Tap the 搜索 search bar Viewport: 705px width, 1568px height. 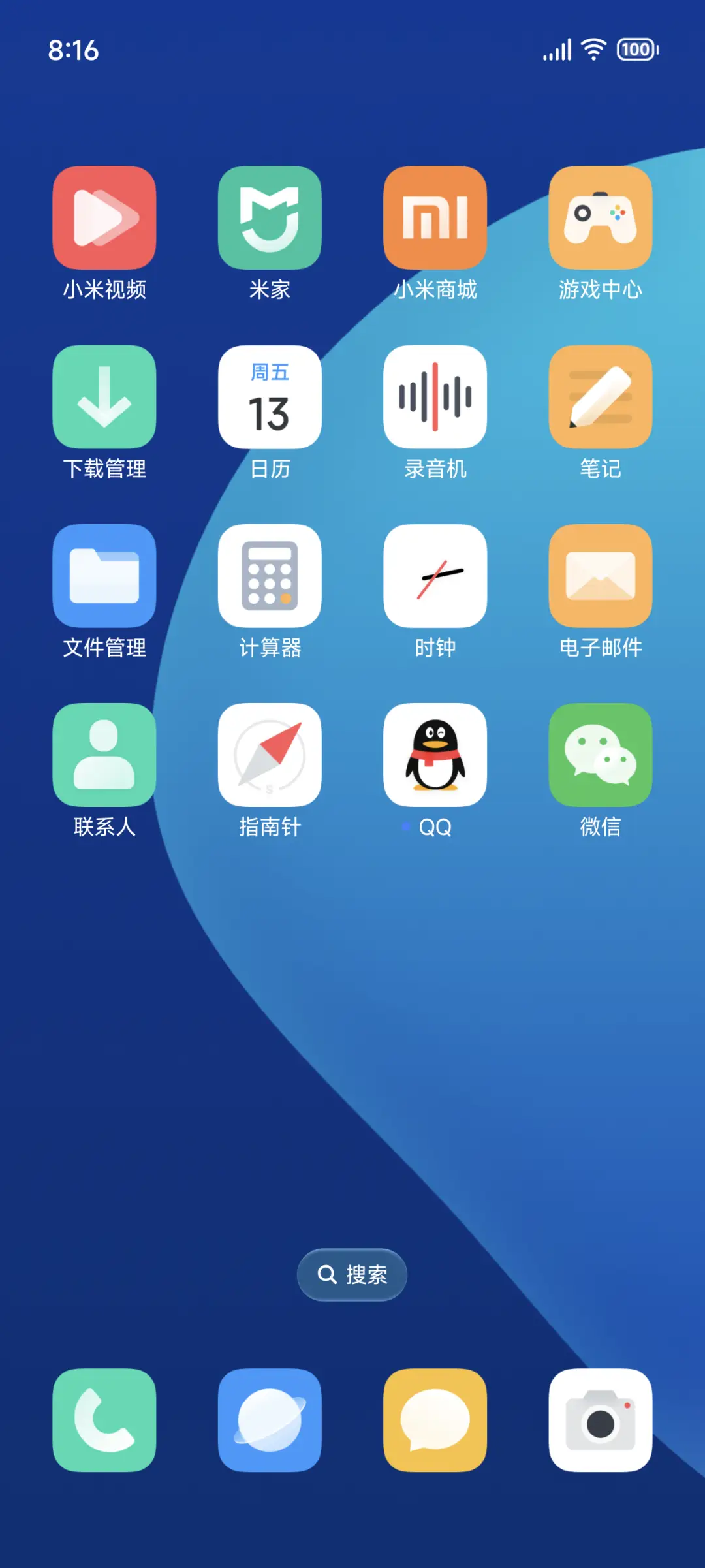point(352,1274)
